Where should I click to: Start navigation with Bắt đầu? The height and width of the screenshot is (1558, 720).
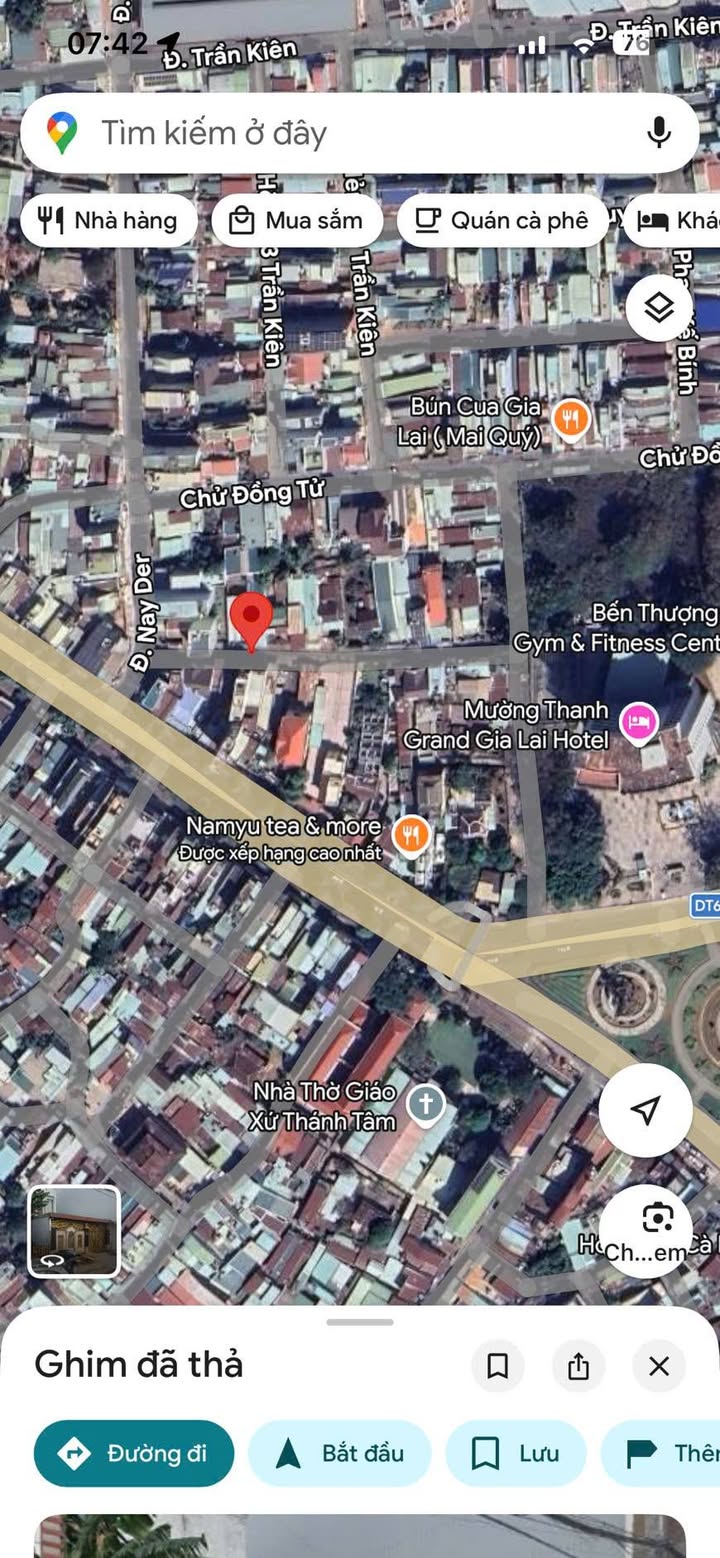pyautogui.click(x=339, y=1453)
